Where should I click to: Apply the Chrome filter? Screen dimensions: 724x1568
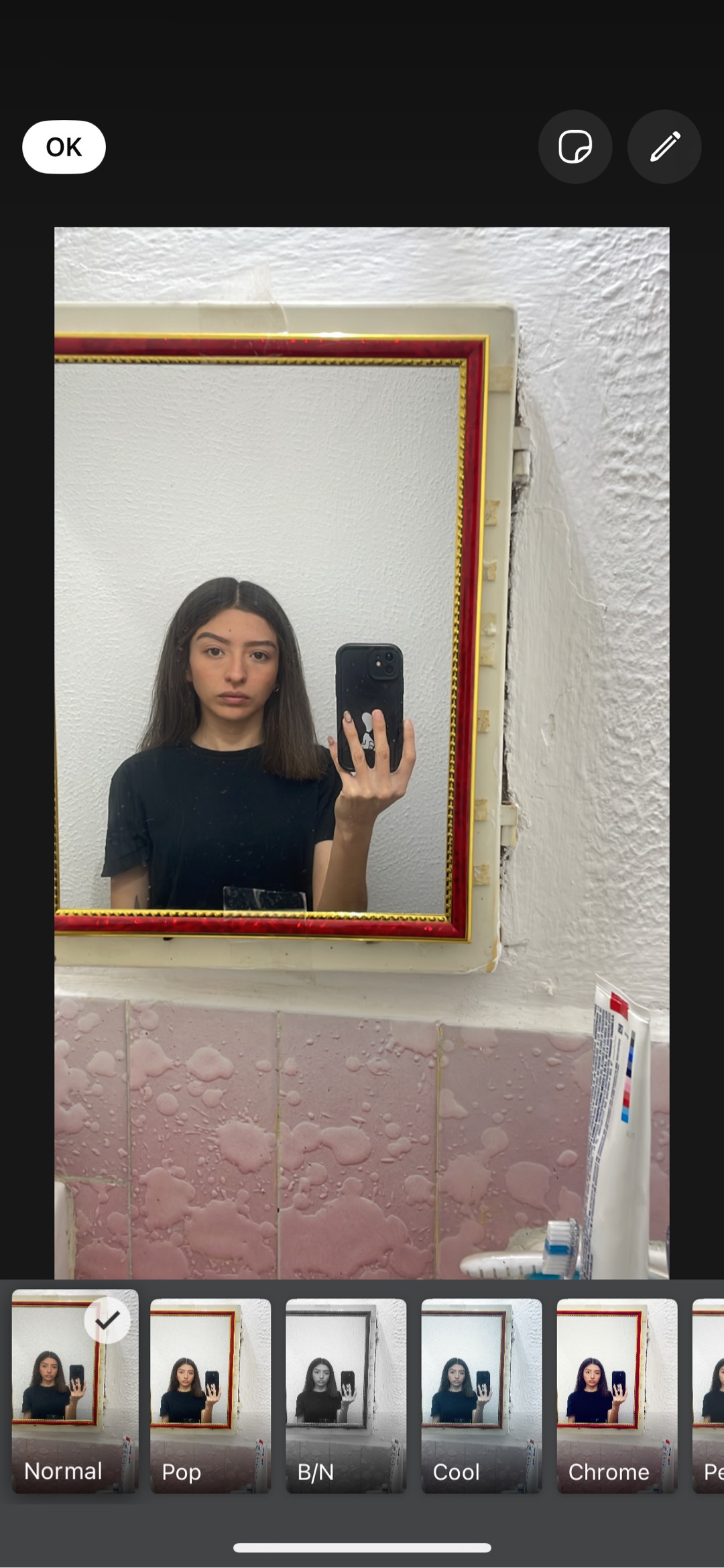coord(617,1396)
